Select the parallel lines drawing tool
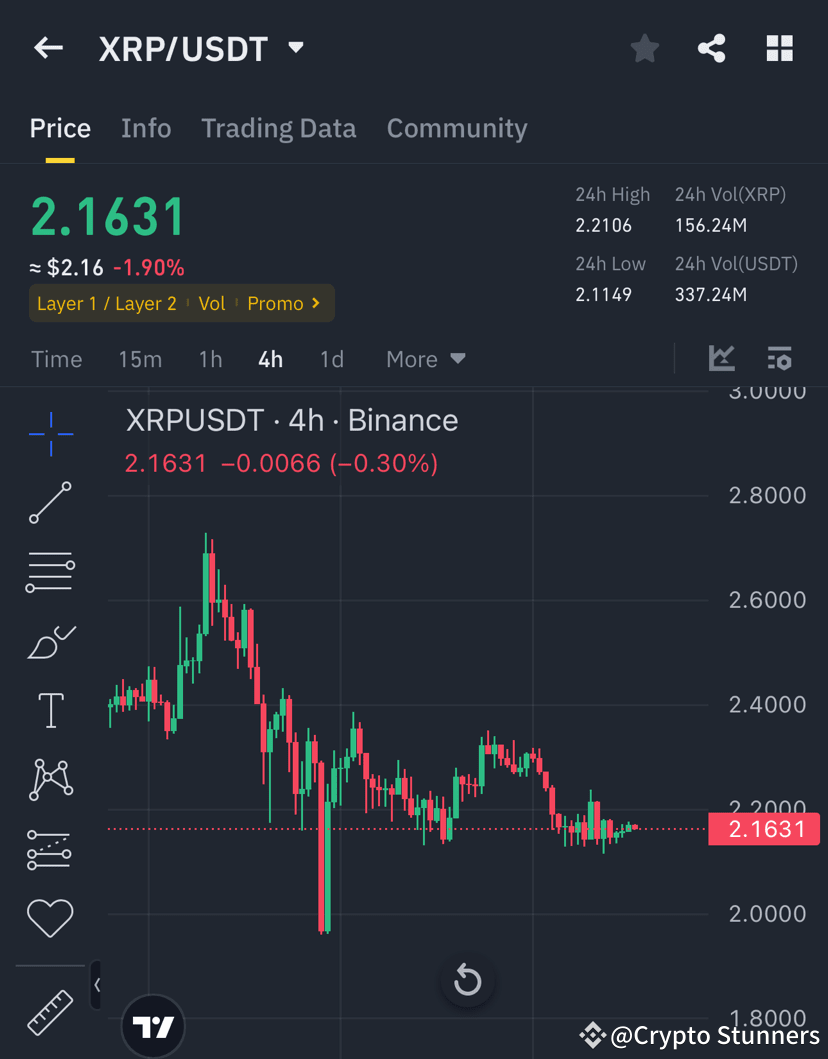The height and width of the screenshot is (1059, 828). 50,571
